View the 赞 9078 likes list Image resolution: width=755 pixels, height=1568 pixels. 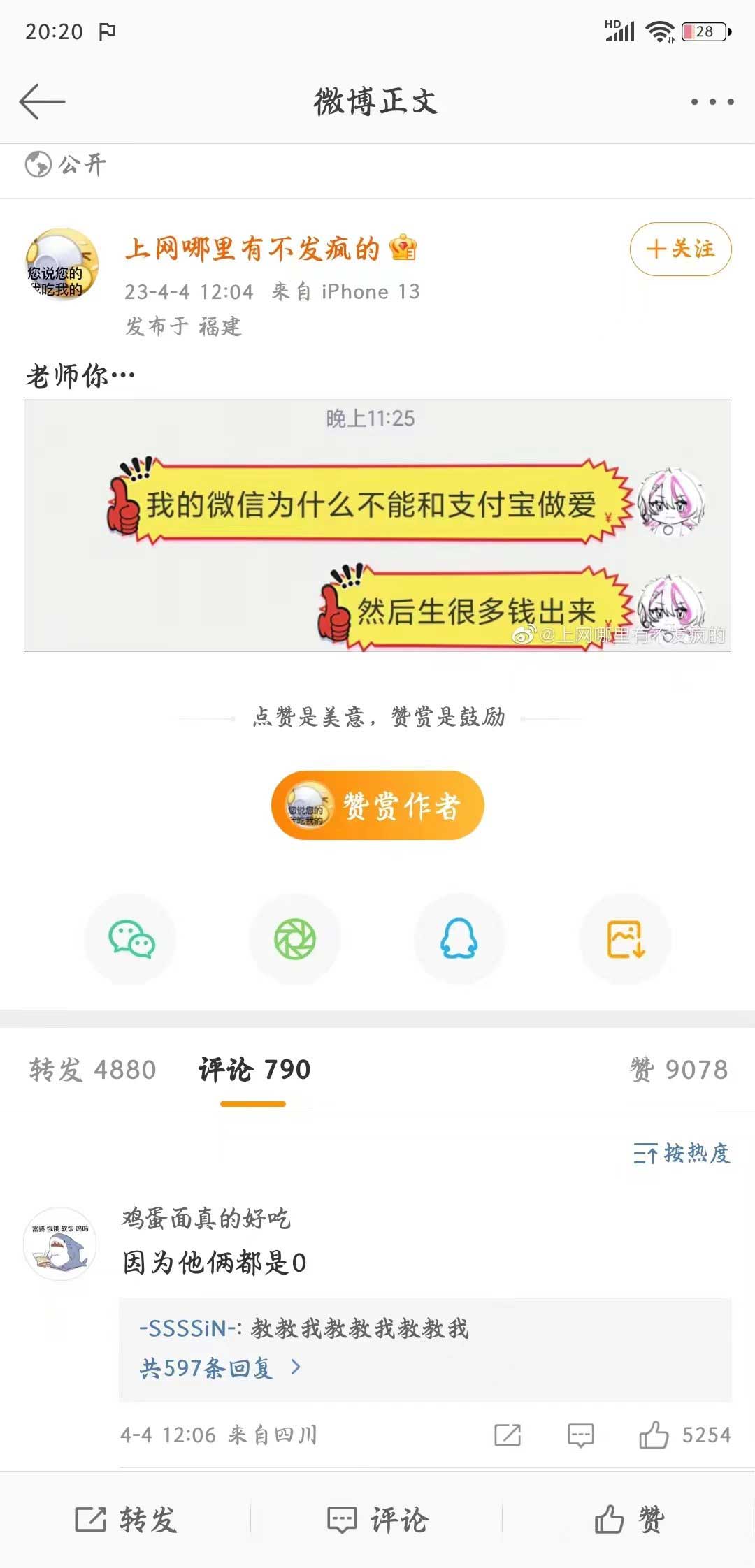click(679, 1070)
